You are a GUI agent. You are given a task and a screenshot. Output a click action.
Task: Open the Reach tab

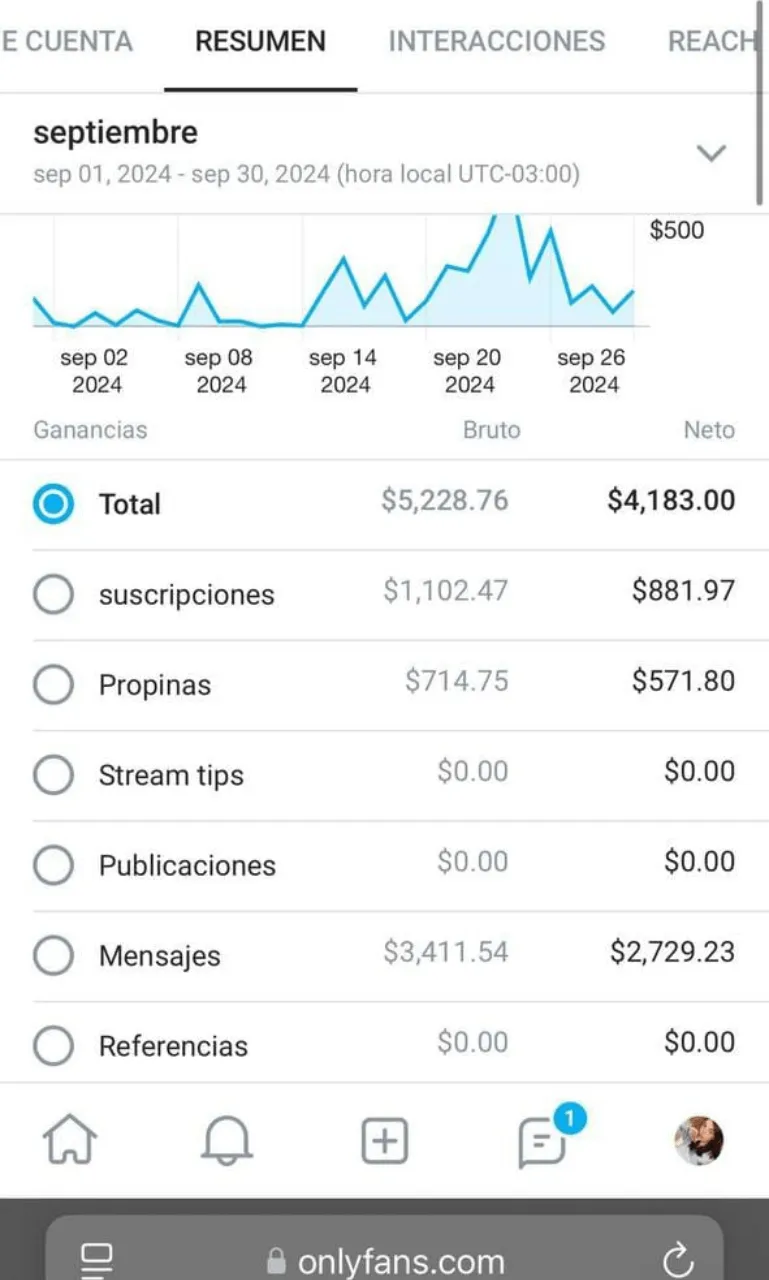pos(712,41)
